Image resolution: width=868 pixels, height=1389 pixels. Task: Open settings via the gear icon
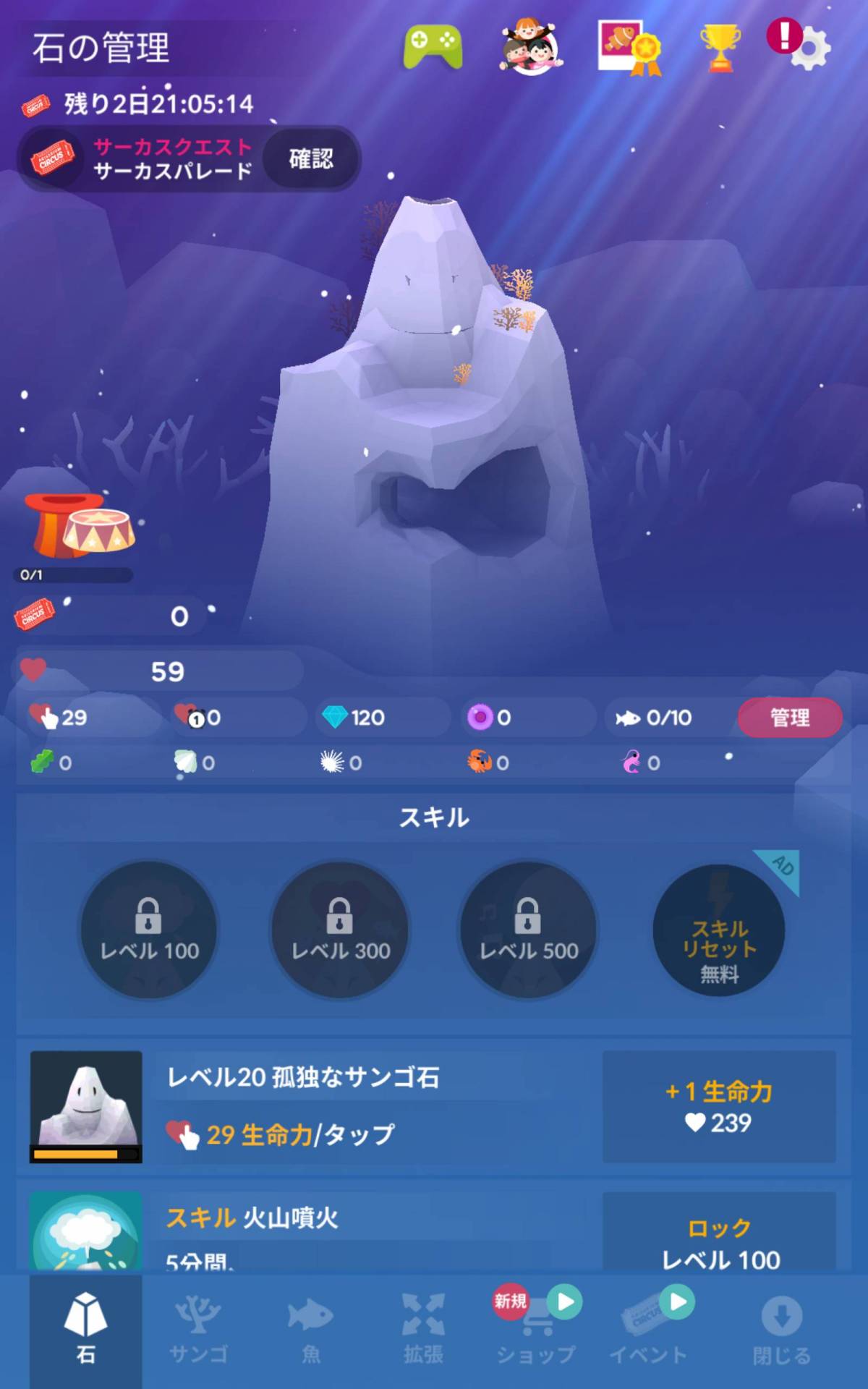[809, 49]
